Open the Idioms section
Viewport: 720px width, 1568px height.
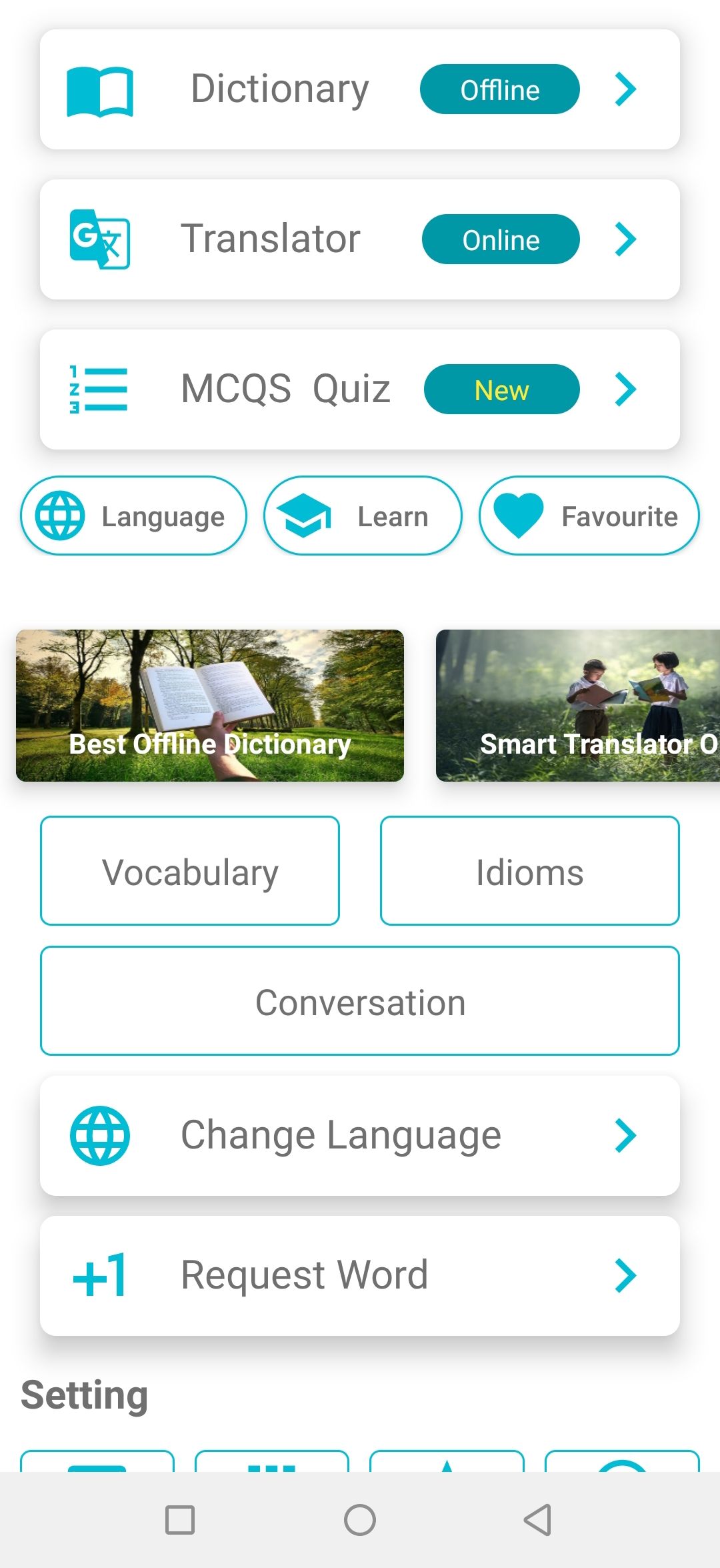tap(529, 871)
